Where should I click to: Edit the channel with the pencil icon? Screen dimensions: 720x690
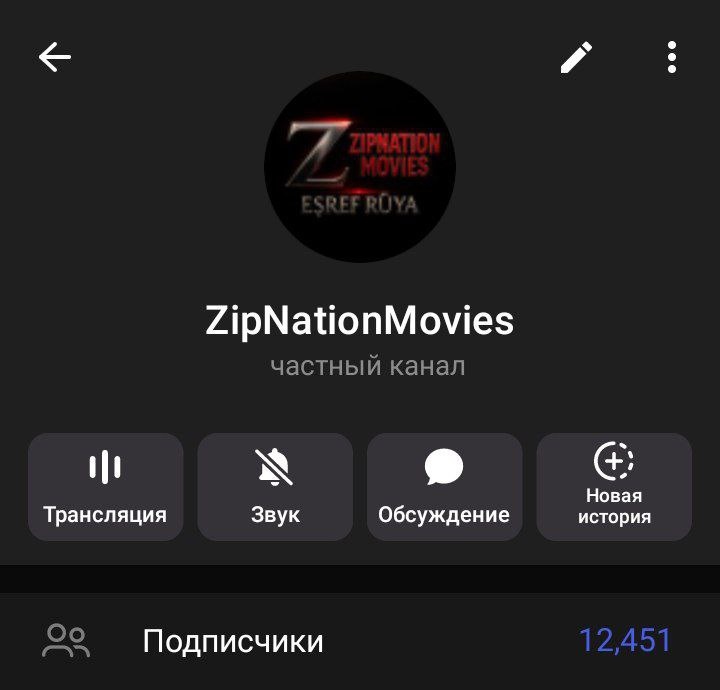point(576,58)
